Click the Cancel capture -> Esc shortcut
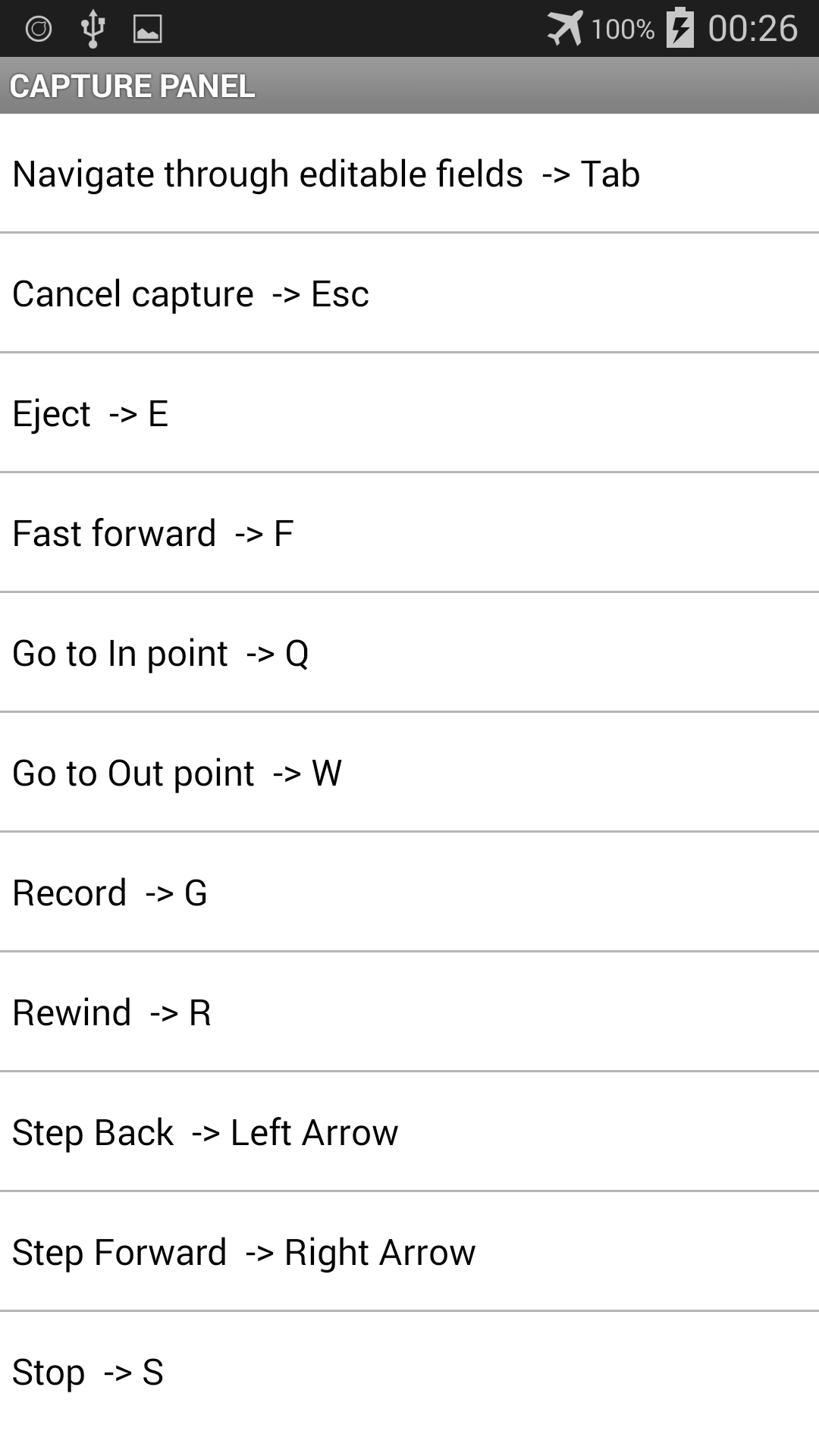The height and width of the screenshot is (1456, 819). pos(409,293)
